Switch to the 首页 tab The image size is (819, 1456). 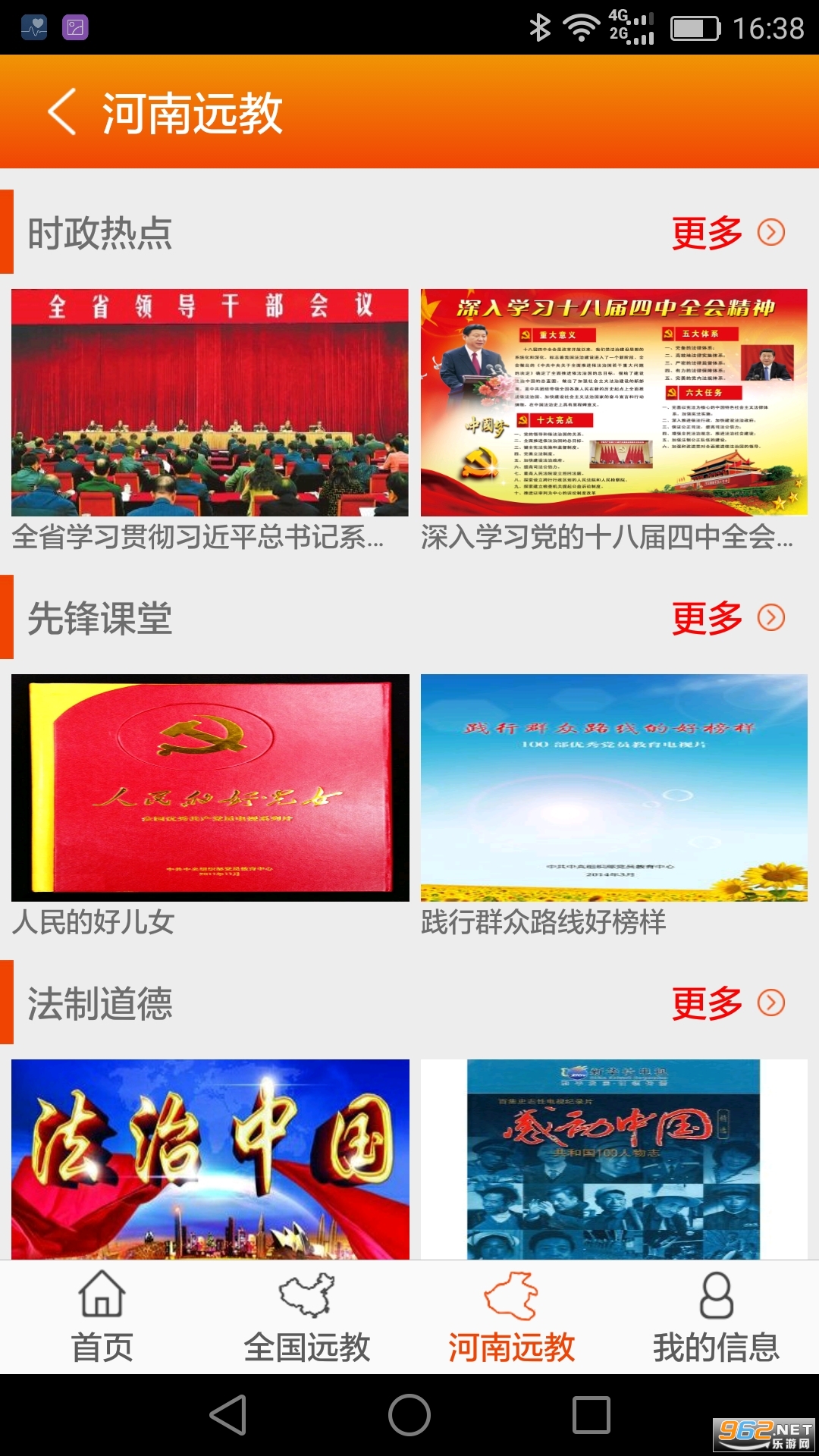pyautogui.click(x=102, y=1318)
